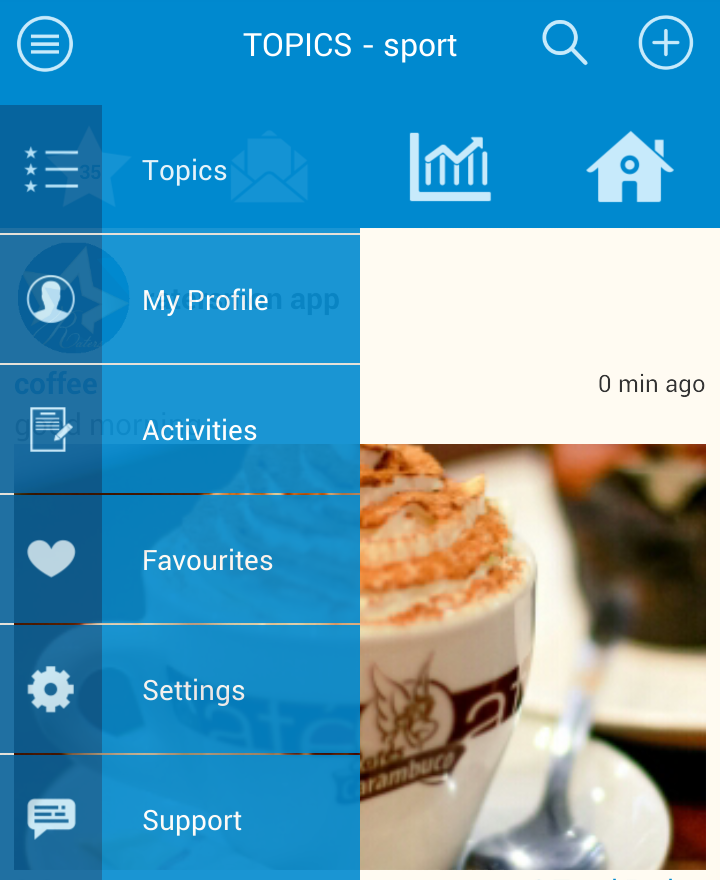
Task: Switch to the home tab
Action: coord(629,168)
